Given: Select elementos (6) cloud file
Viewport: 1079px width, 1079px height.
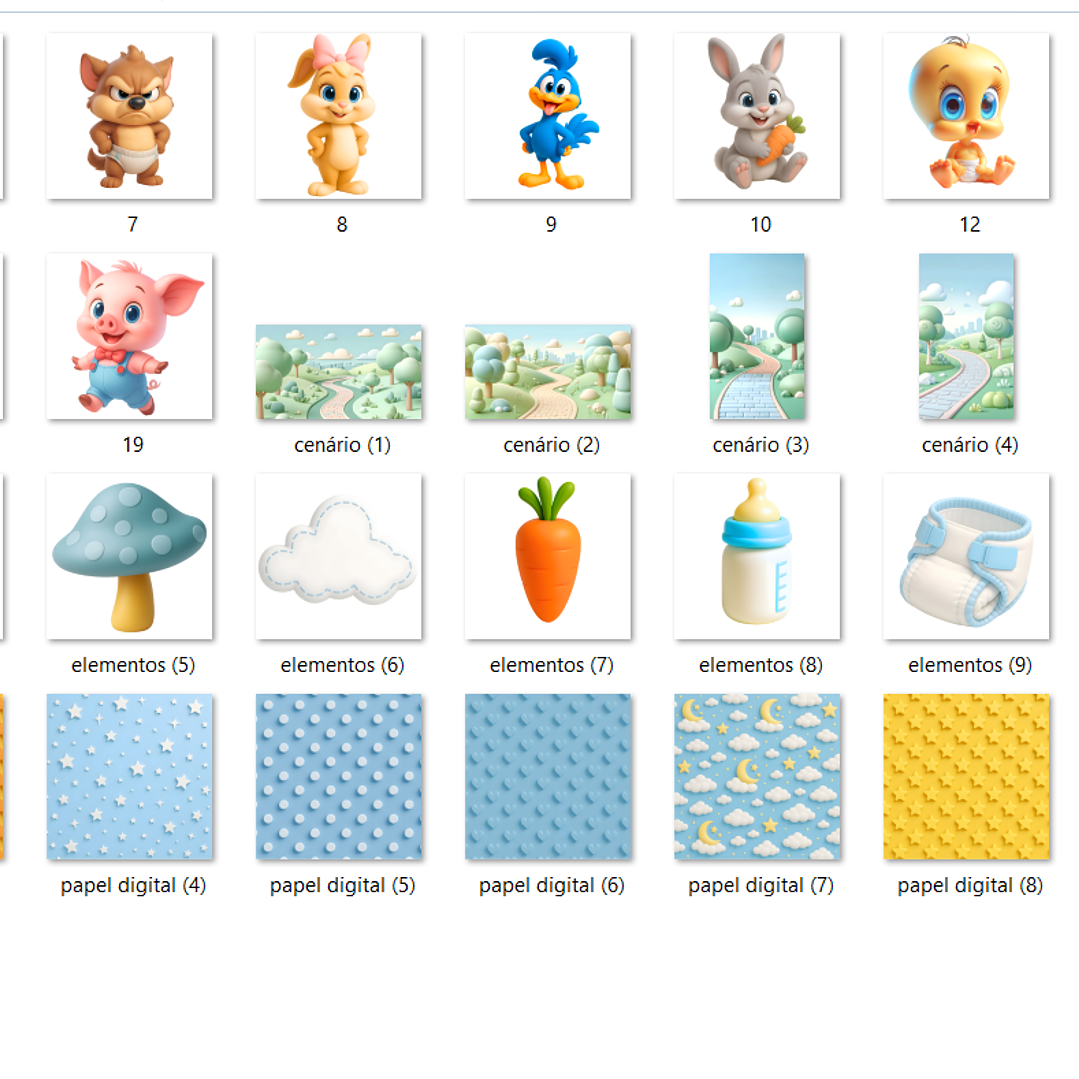Looking at the screenshot, I should tap(338, 557).
